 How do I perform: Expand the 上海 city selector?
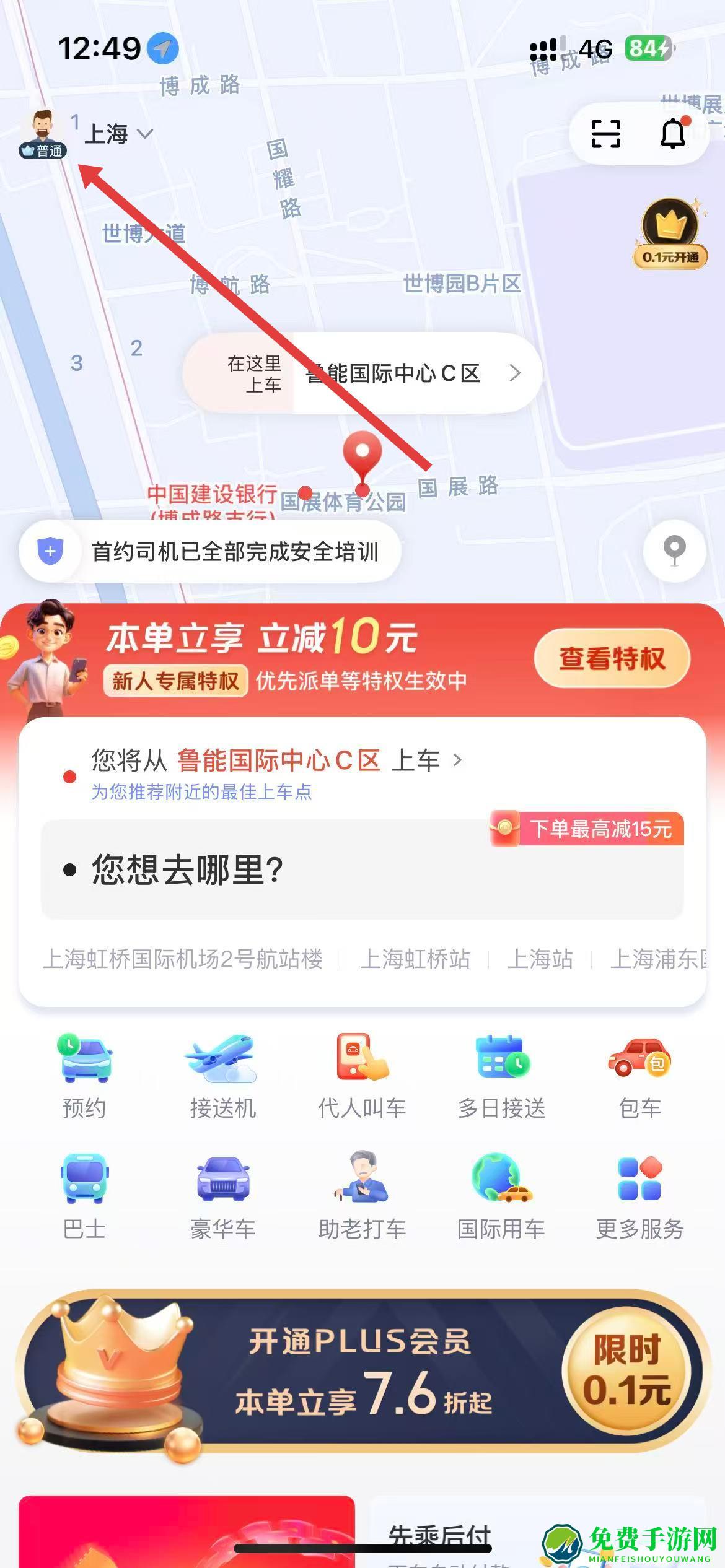118,134
